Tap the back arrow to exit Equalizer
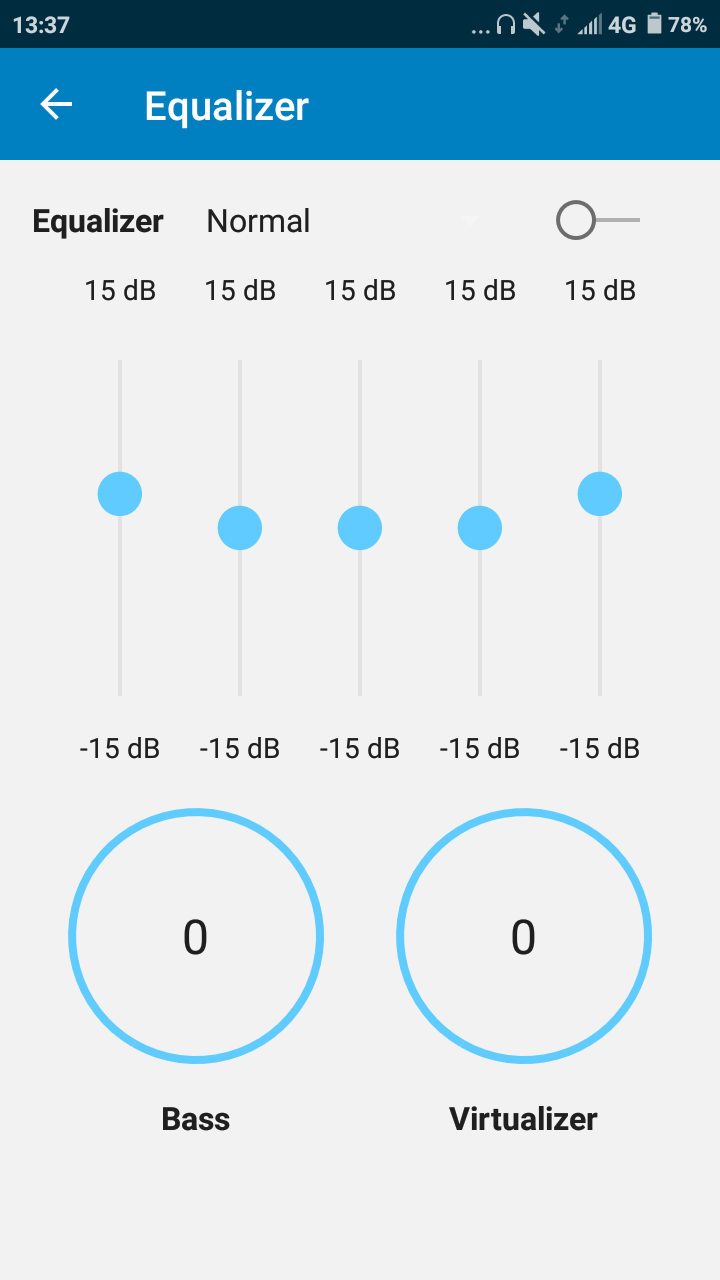This screenshot has width=720, height=1280. [55, 104]
